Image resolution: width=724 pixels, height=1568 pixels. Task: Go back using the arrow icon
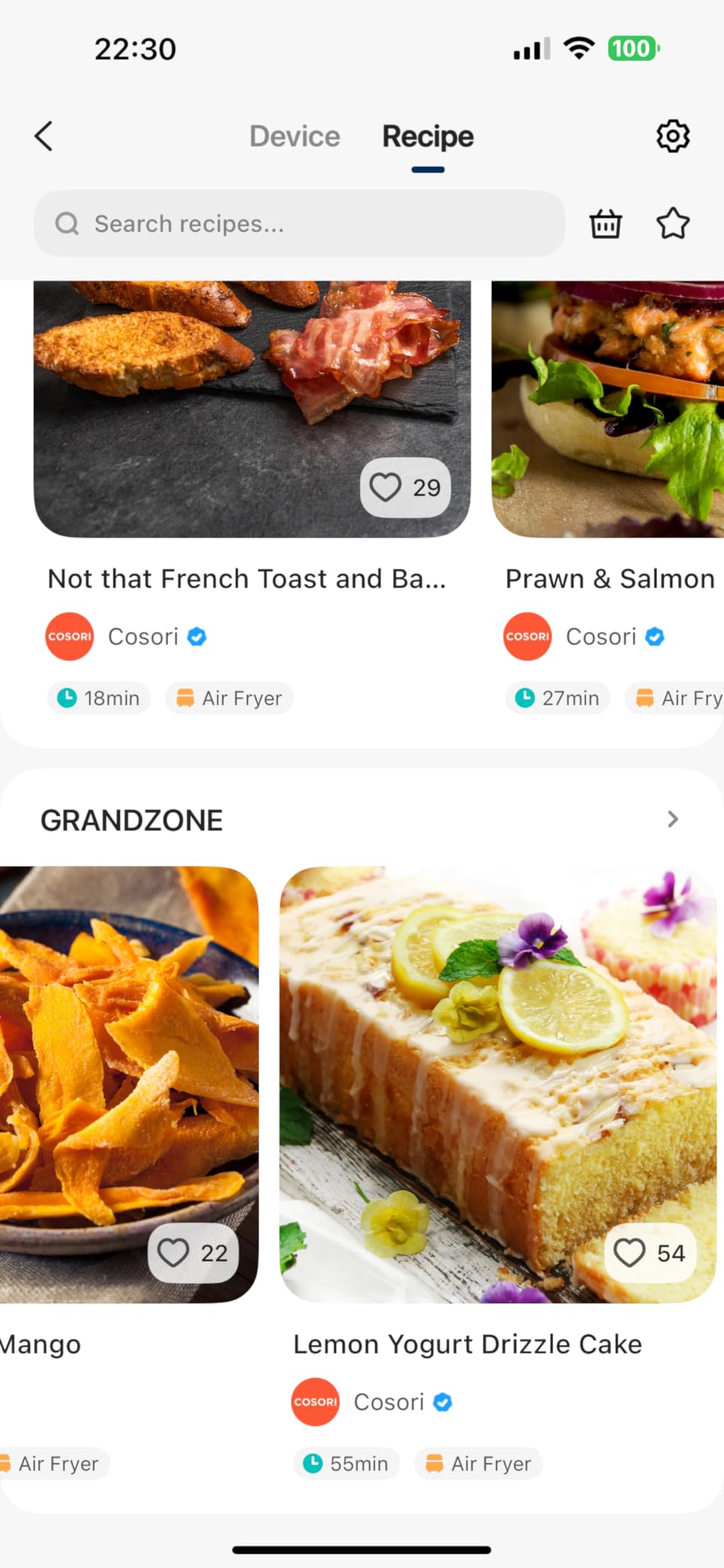(x=44, y=136)
